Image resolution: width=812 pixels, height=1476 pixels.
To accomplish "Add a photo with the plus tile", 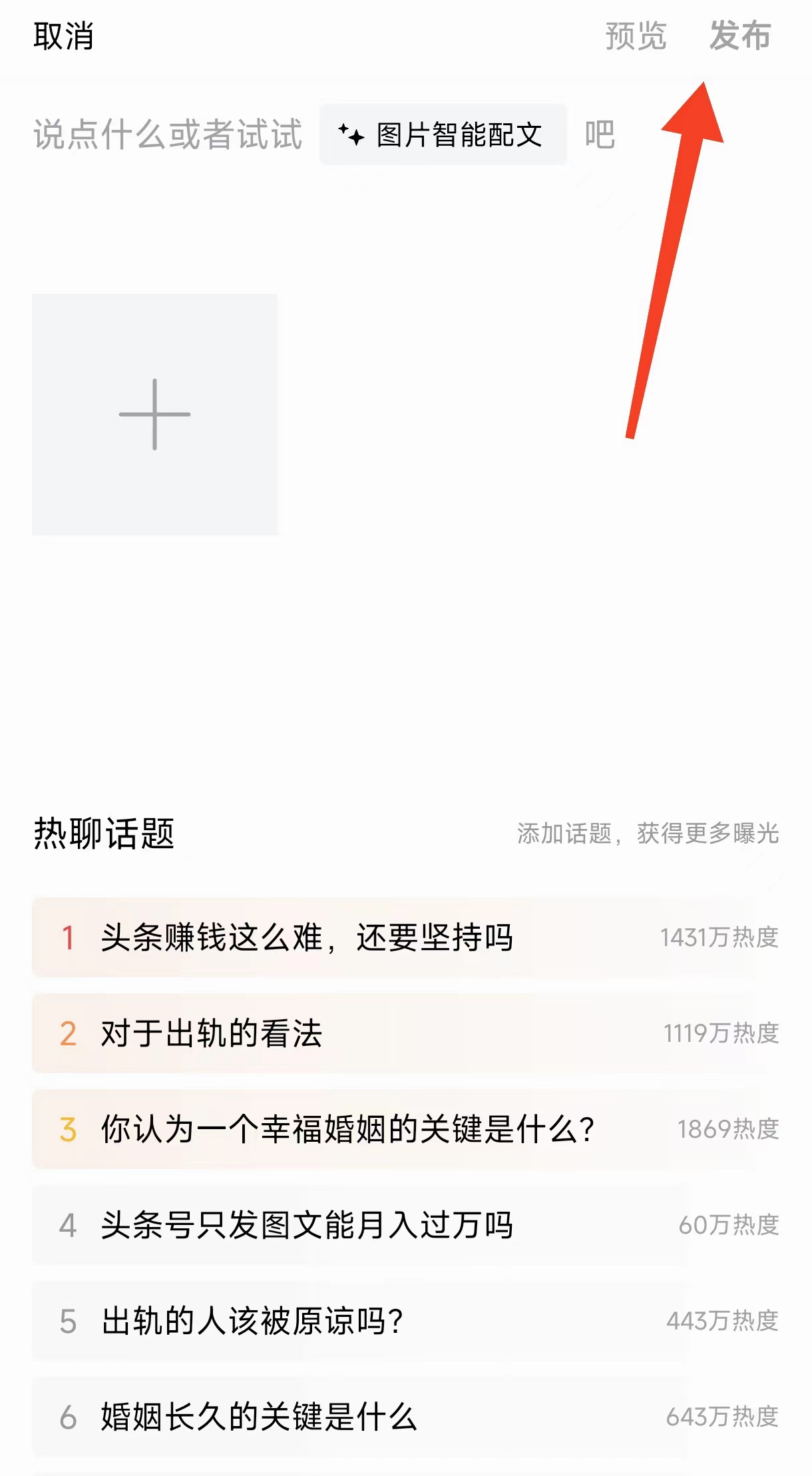I will [x=154, y=414].
